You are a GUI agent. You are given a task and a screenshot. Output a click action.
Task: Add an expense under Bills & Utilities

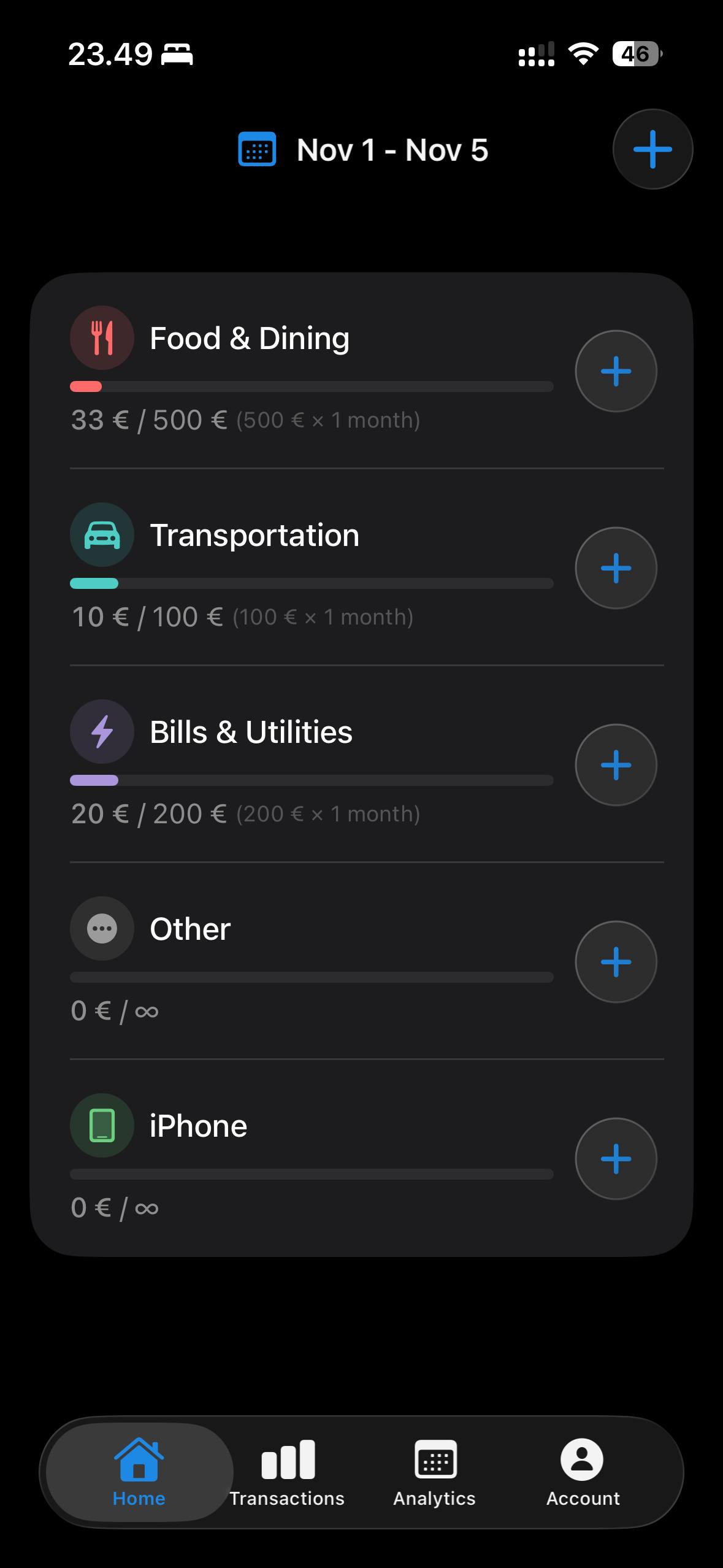(x=616, y=765)
